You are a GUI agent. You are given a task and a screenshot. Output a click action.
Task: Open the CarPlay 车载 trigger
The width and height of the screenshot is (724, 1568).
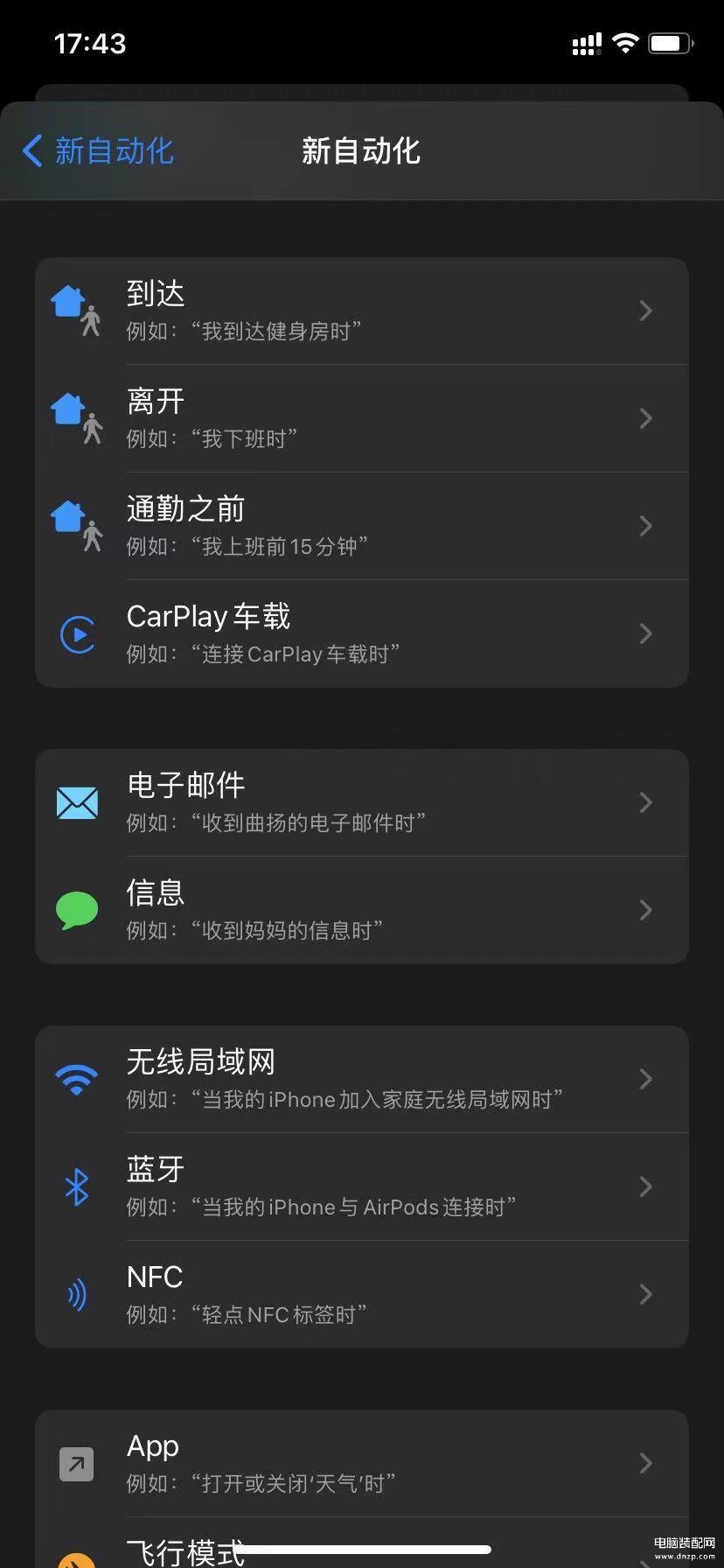(362, 633)
